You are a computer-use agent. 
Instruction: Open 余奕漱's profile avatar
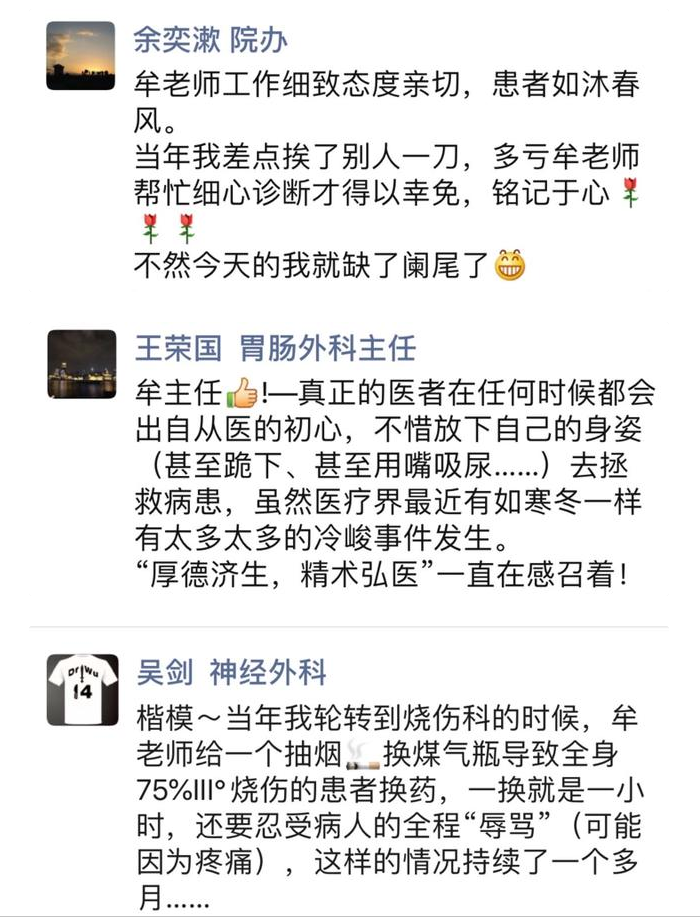coord(83,57)
